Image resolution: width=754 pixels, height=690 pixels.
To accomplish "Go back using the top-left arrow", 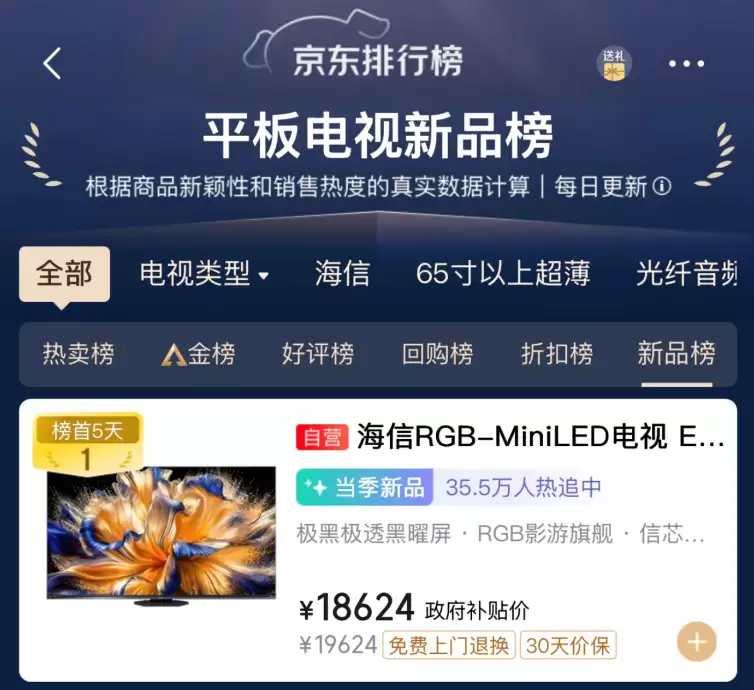I will coord(52,63).
